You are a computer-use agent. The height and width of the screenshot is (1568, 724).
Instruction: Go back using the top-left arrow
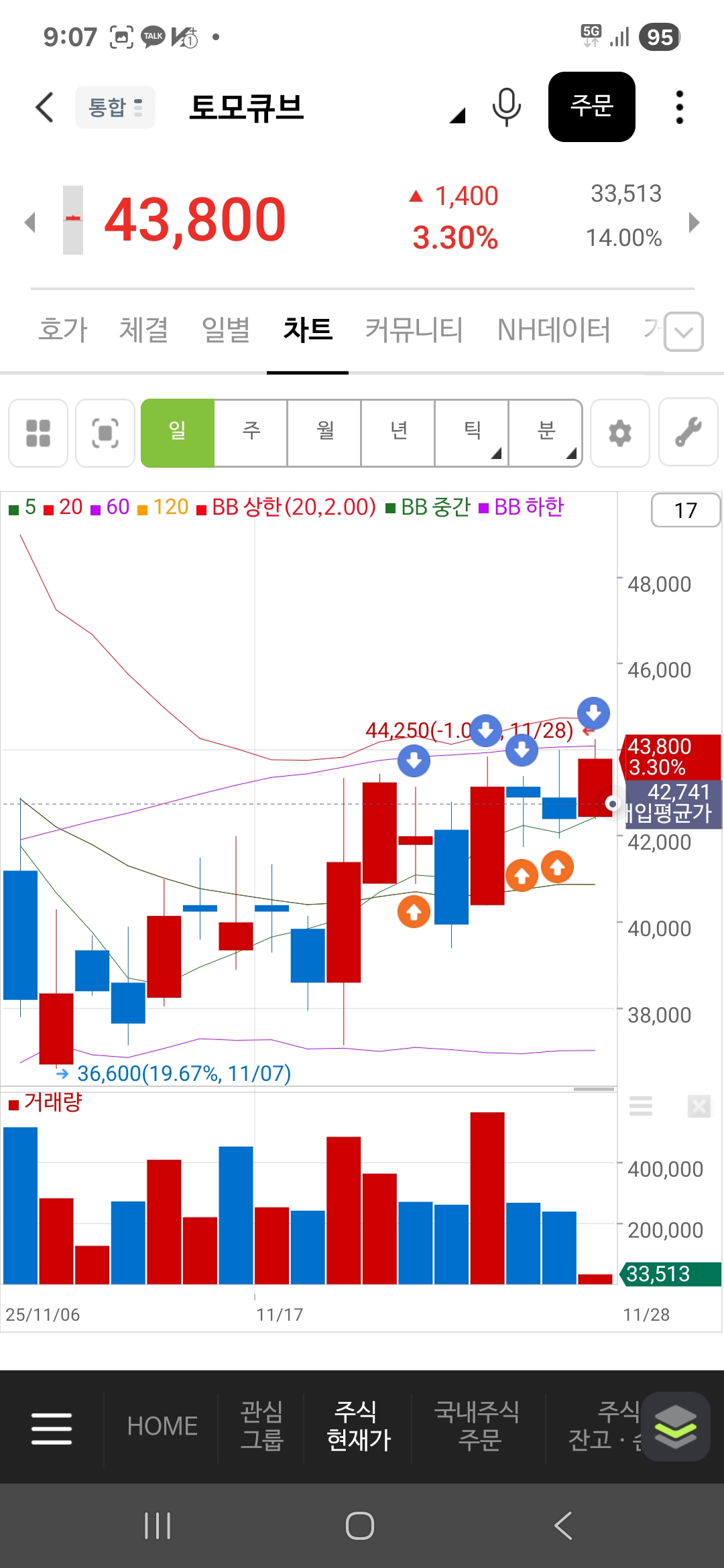(x=44, y=107)
